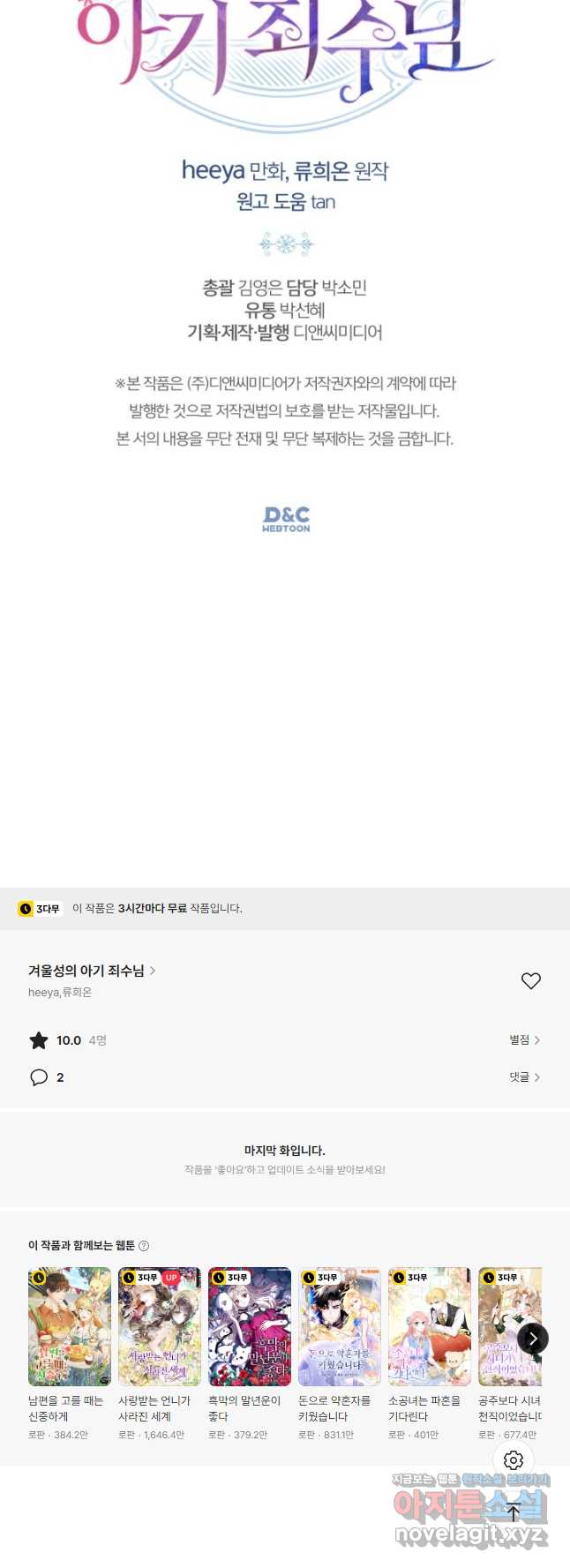Open the 소공녀는 파혼을 기다린다 webtoon
Screen dimensions: 570x1568
(430, 1327)
